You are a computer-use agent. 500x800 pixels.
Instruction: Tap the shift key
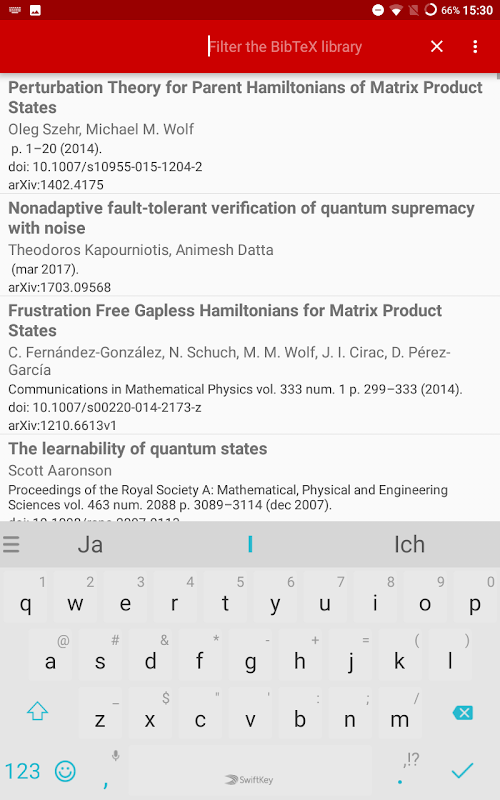tap(37, 711)
